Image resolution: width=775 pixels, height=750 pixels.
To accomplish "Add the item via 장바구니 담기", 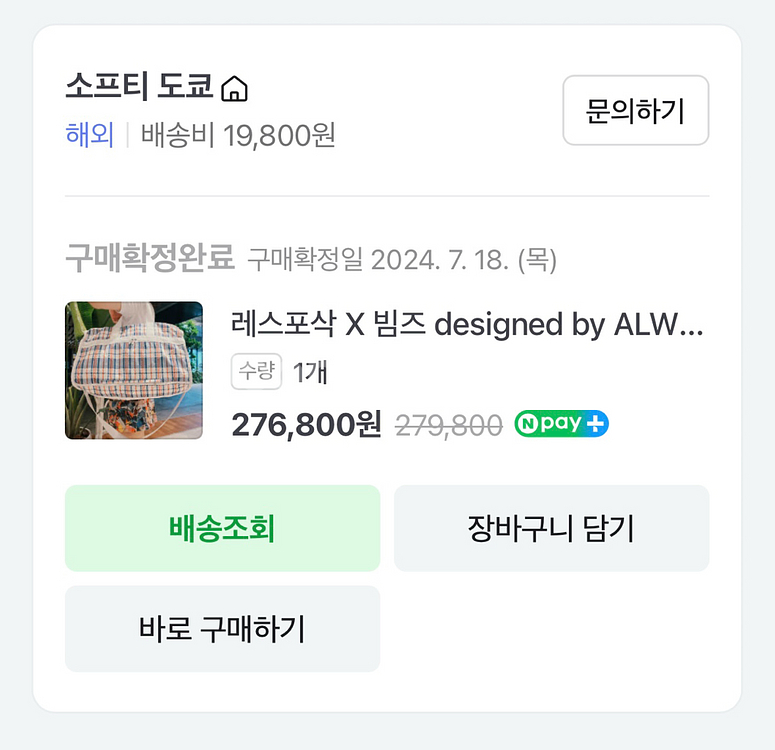I will point(551,528).
